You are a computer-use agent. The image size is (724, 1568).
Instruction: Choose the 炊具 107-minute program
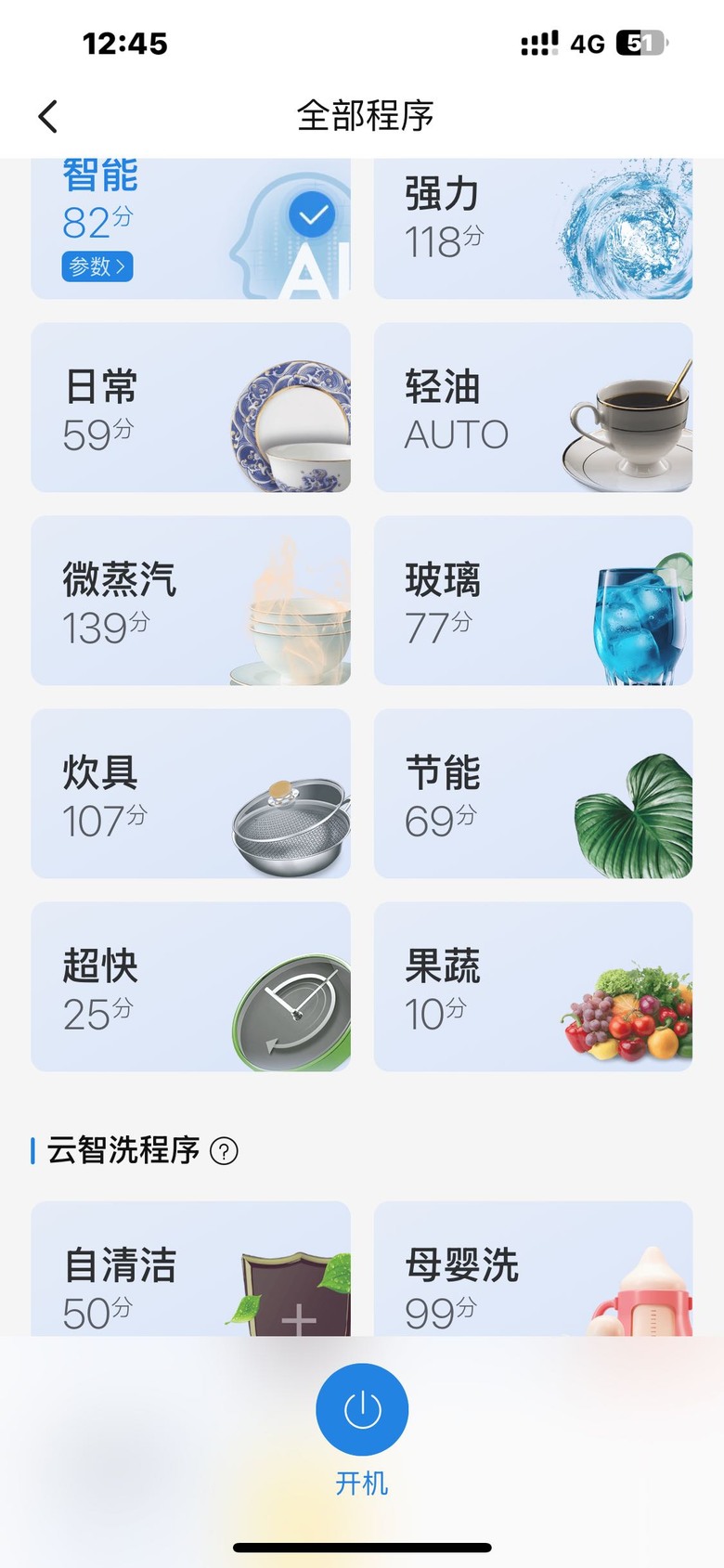click(191, 794)
